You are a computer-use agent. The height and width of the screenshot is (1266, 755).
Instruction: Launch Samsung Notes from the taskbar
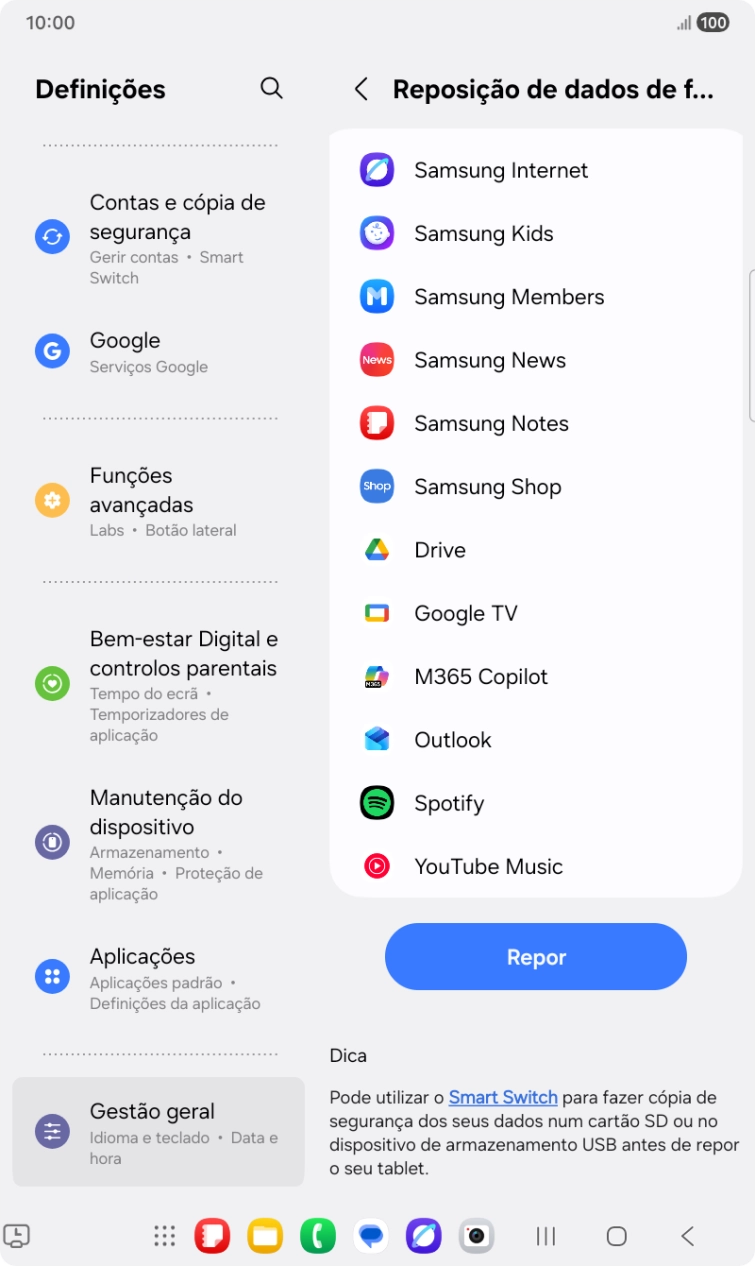[x=212, y=1236]
